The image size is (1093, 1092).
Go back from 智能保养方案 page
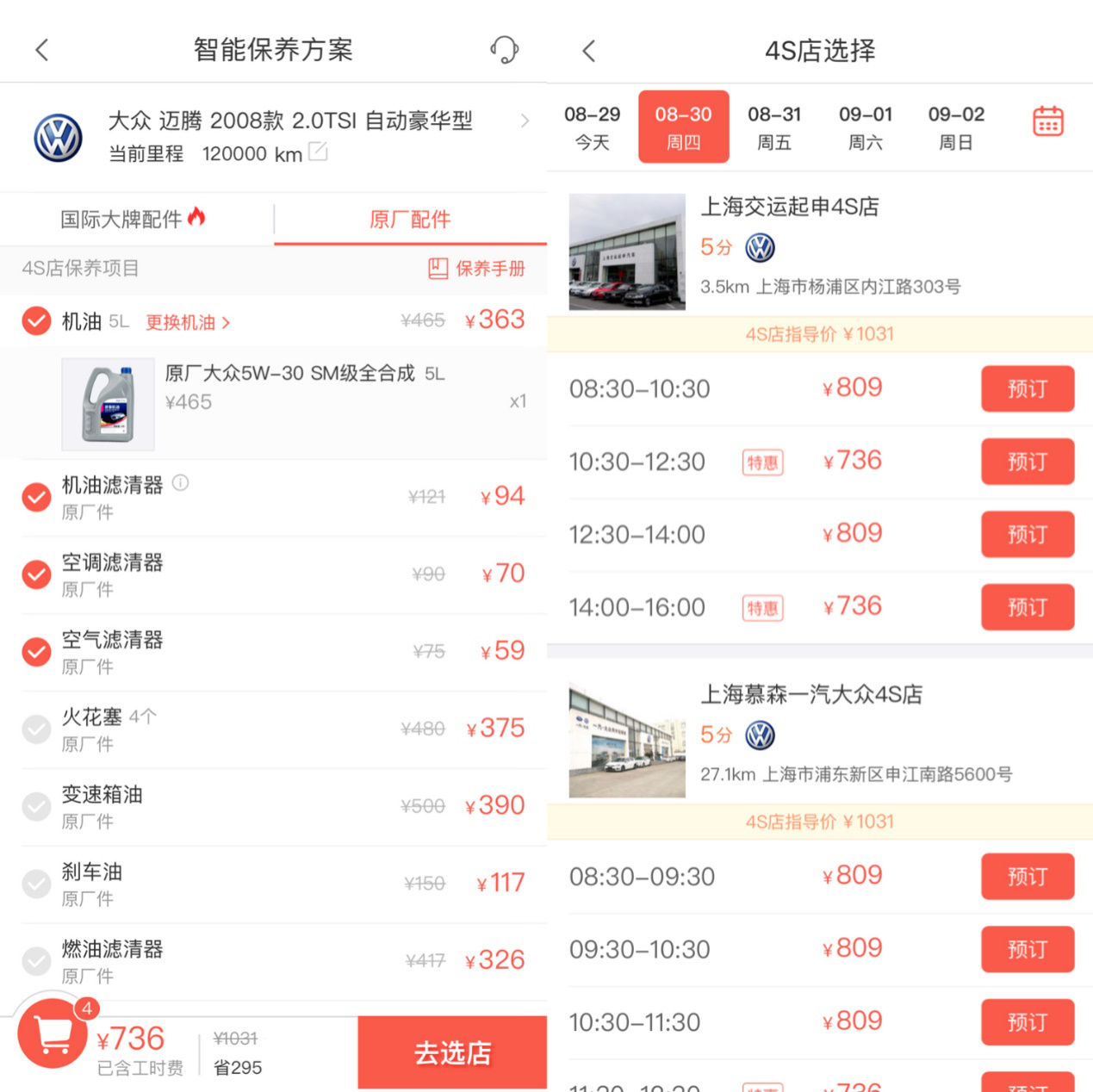[41, 50]
